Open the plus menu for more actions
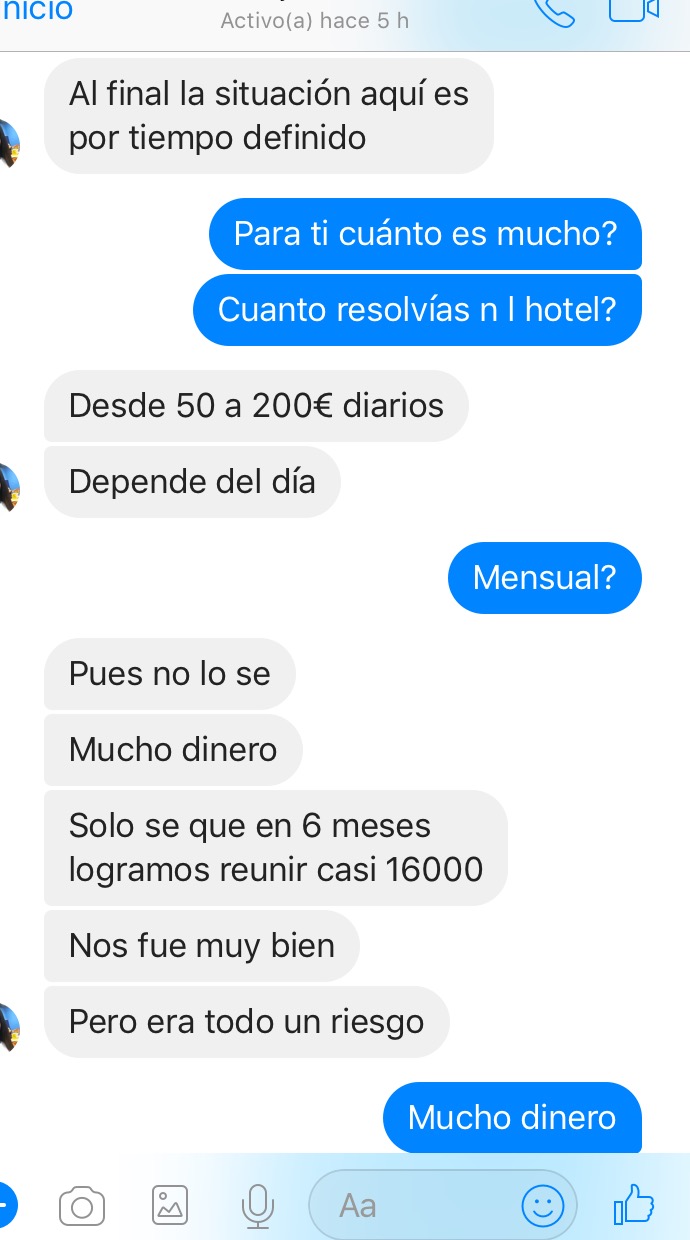 (x=5, y=1205)
